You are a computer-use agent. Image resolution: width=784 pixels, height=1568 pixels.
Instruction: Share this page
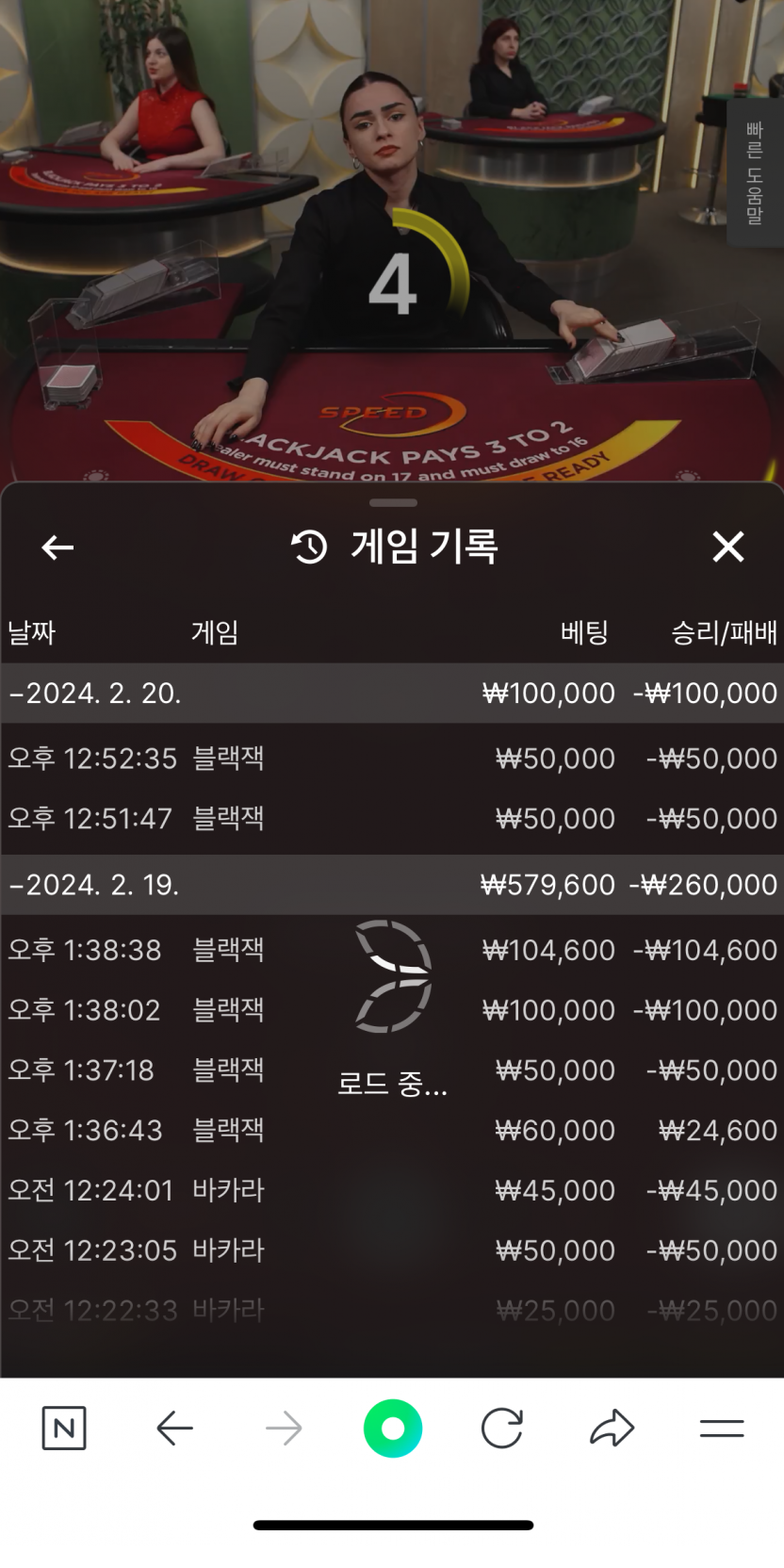pos(612,1429)
